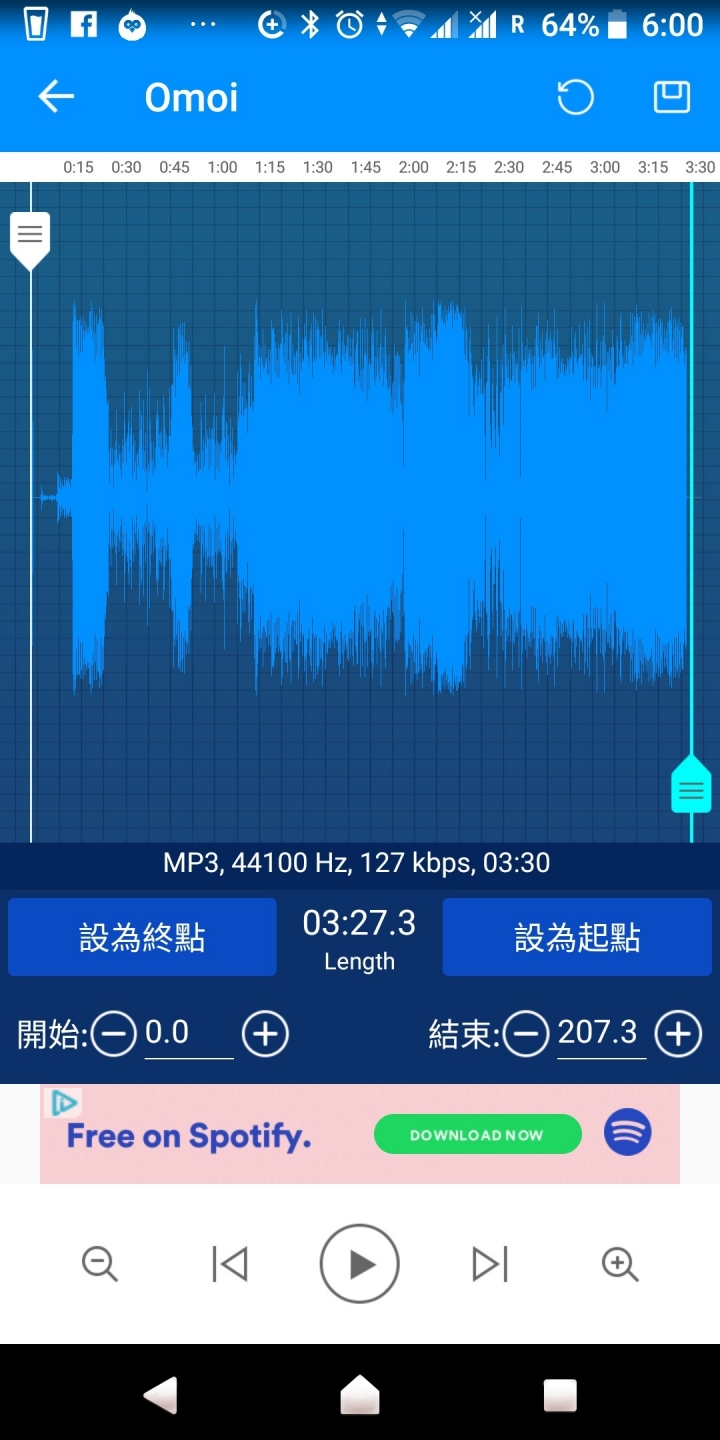Screen dimensions: 720x1440
Task: Tap the 設為終點 button
Action: [x=142, y=937]
